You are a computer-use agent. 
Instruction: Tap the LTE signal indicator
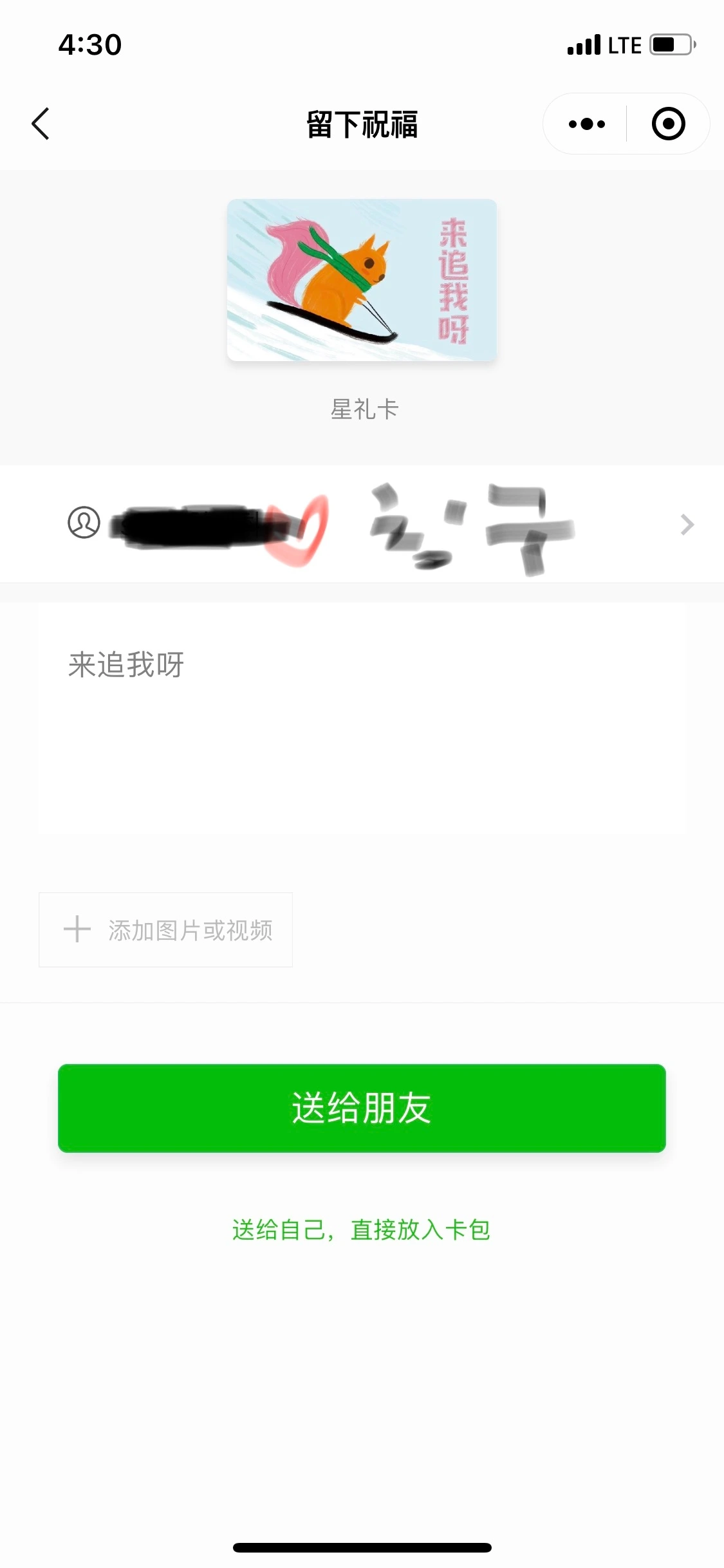[622, 44]
